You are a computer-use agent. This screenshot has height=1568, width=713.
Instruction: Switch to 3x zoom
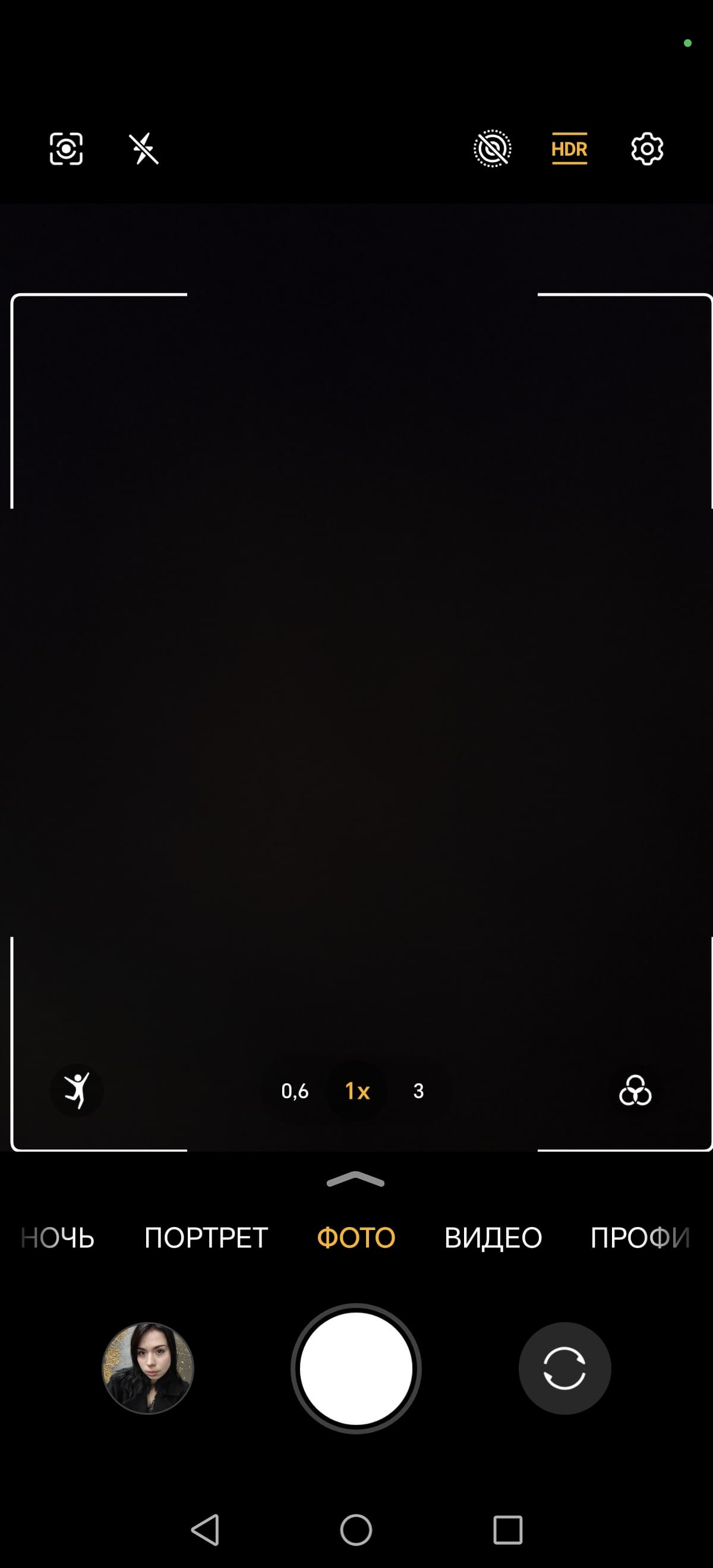tap(418, 1091)
